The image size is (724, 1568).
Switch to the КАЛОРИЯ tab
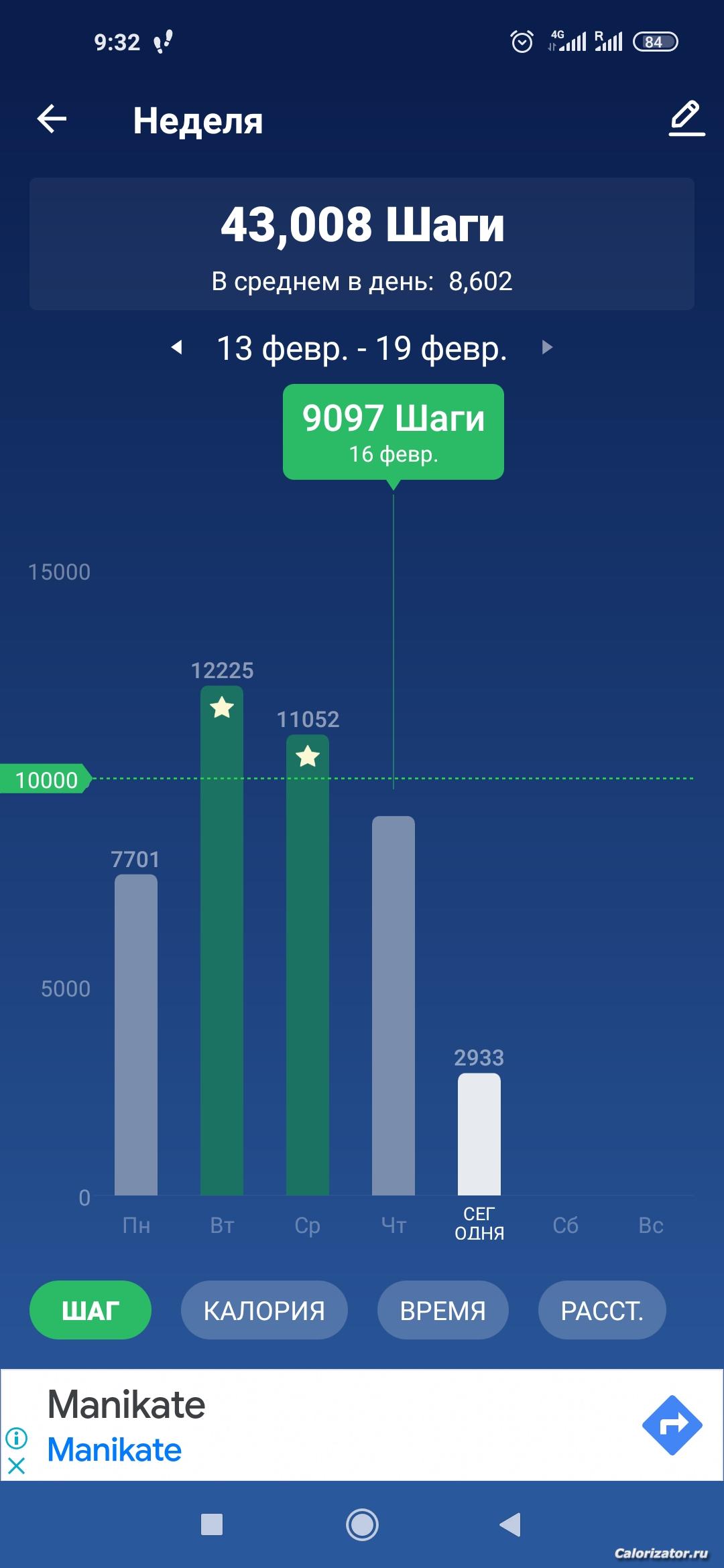pos(264,1311)
